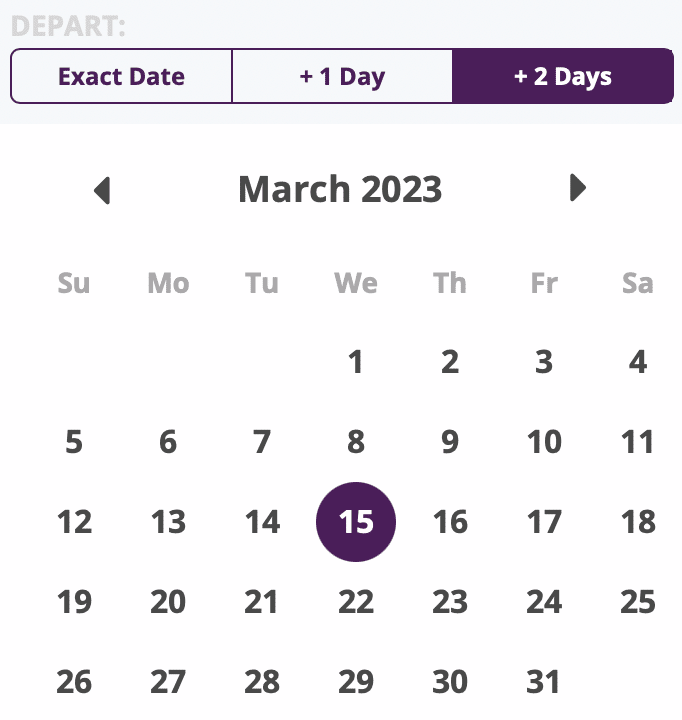Choose March 23 as departure
The height and width of the screenshot is (720, 682).
450,602
